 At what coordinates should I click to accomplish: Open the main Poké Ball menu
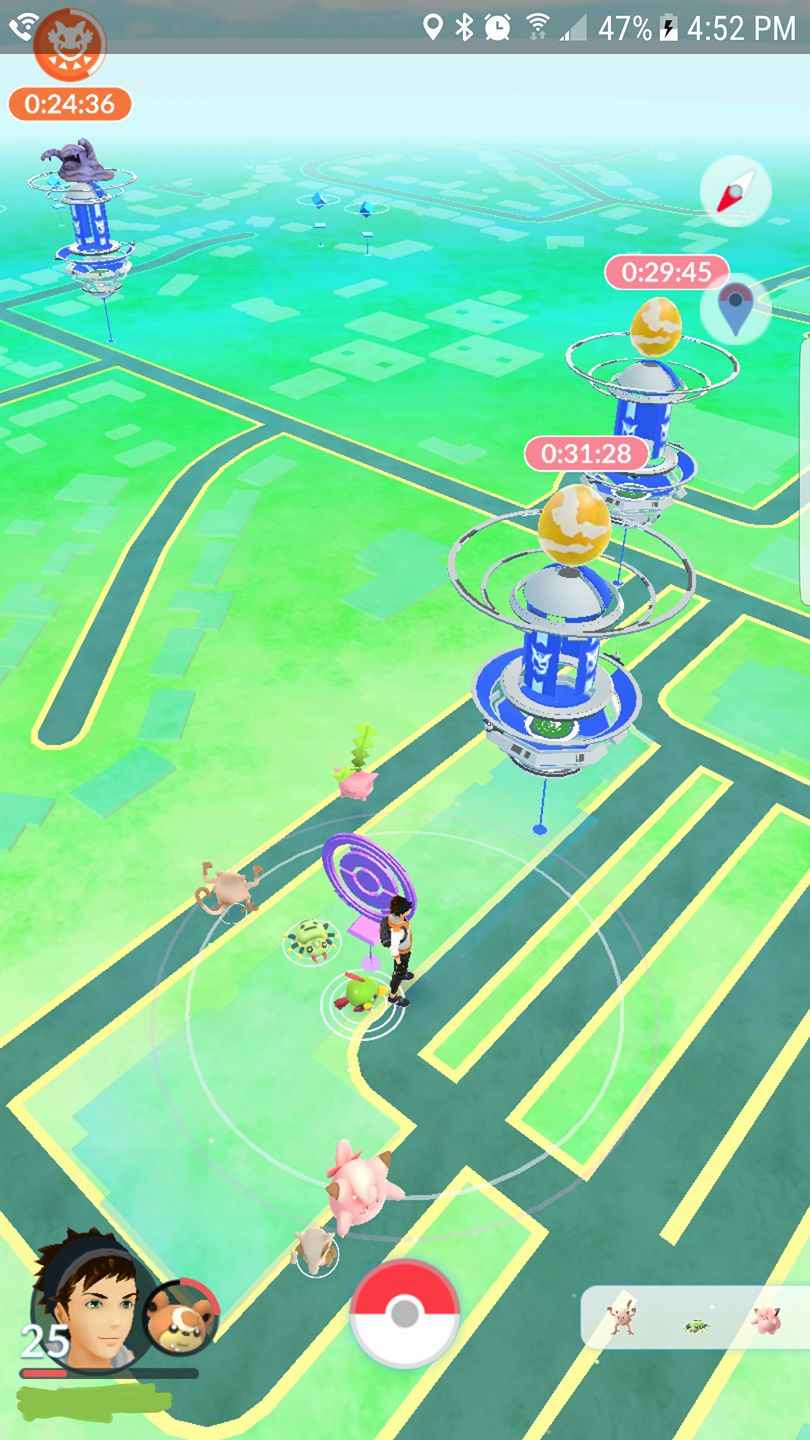tap(405, 1313)
